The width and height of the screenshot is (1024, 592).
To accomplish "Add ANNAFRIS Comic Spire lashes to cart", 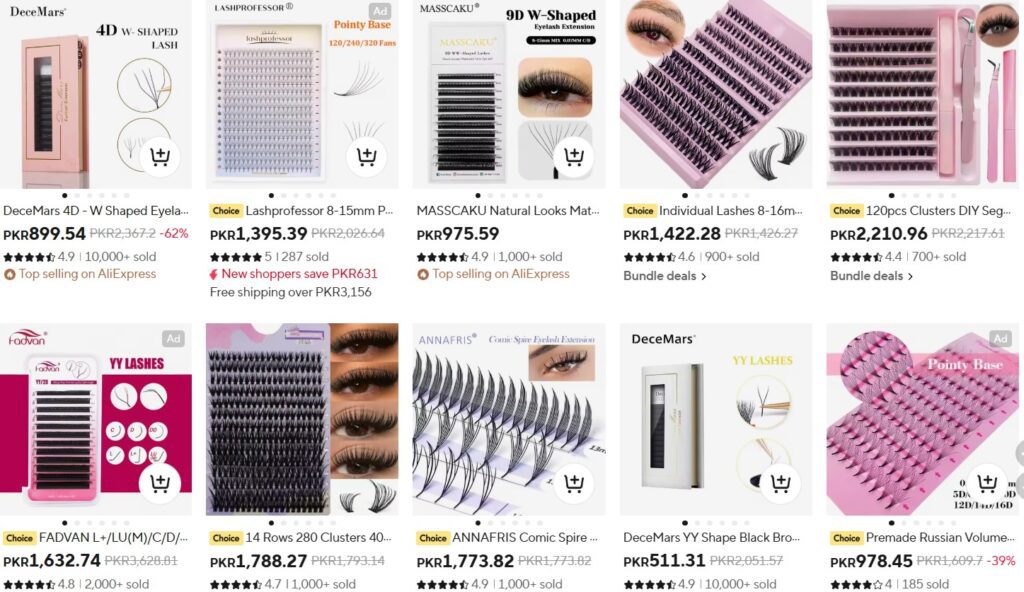I will click(573, 483).
